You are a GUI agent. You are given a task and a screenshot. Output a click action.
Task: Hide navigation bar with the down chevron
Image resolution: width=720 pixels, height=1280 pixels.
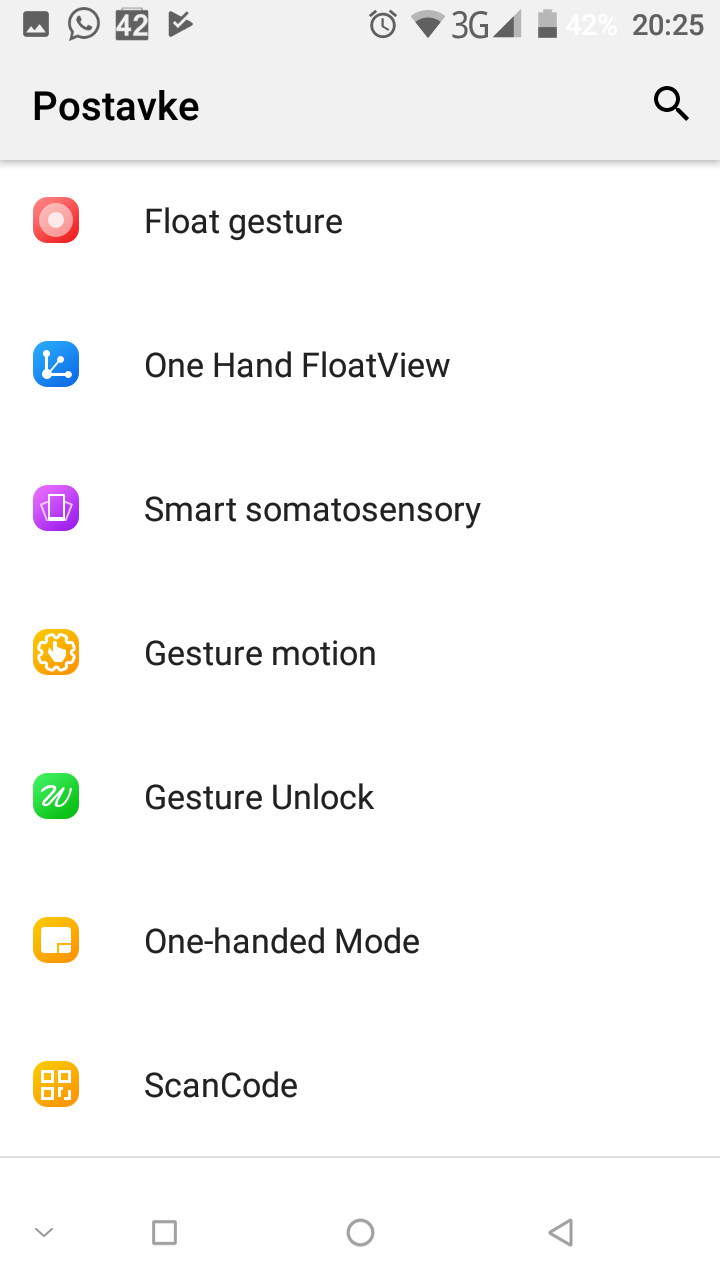(x=44, y=1233)
